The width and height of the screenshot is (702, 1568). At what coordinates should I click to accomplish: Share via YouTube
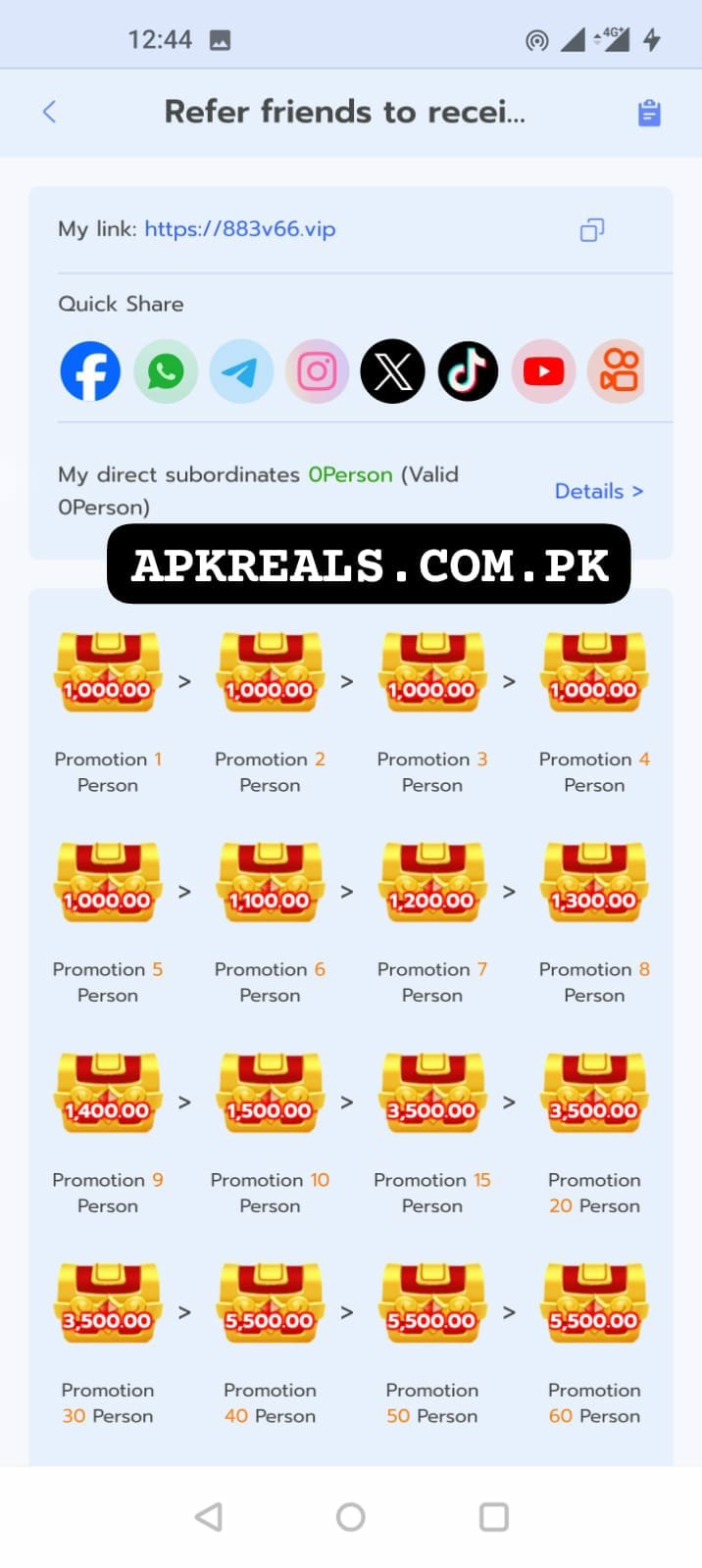click(543, 371)
